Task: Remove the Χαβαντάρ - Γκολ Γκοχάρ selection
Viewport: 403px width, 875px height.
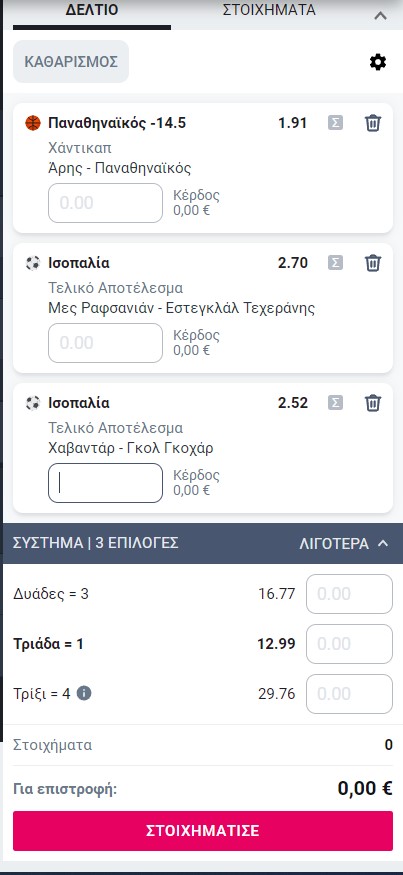Action: pyautogui.click(x=373, y=403)
